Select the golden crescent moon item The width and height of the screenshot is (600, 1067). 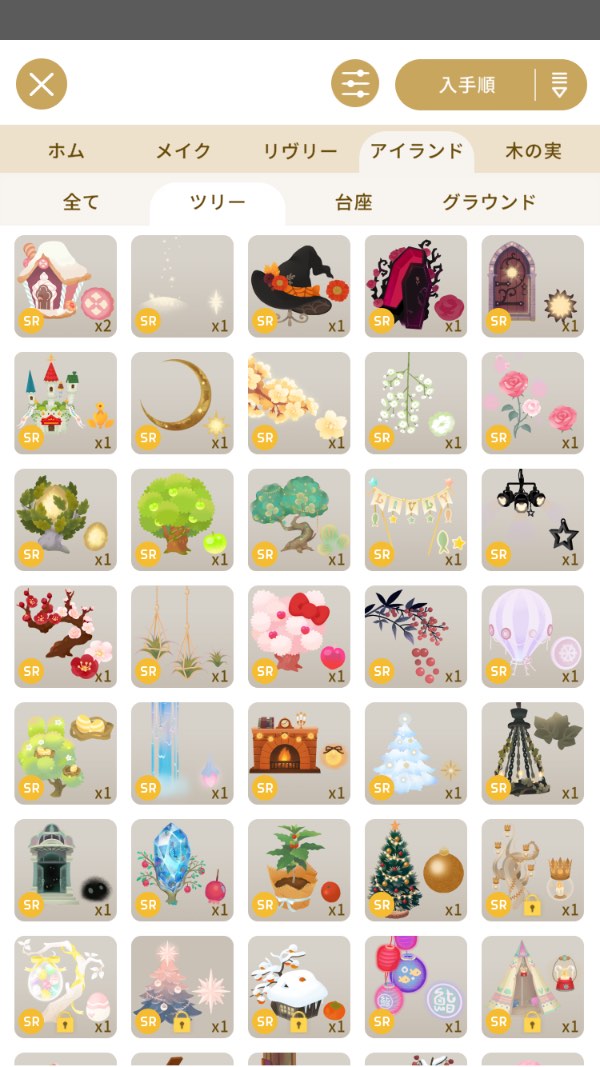[182, 403]
